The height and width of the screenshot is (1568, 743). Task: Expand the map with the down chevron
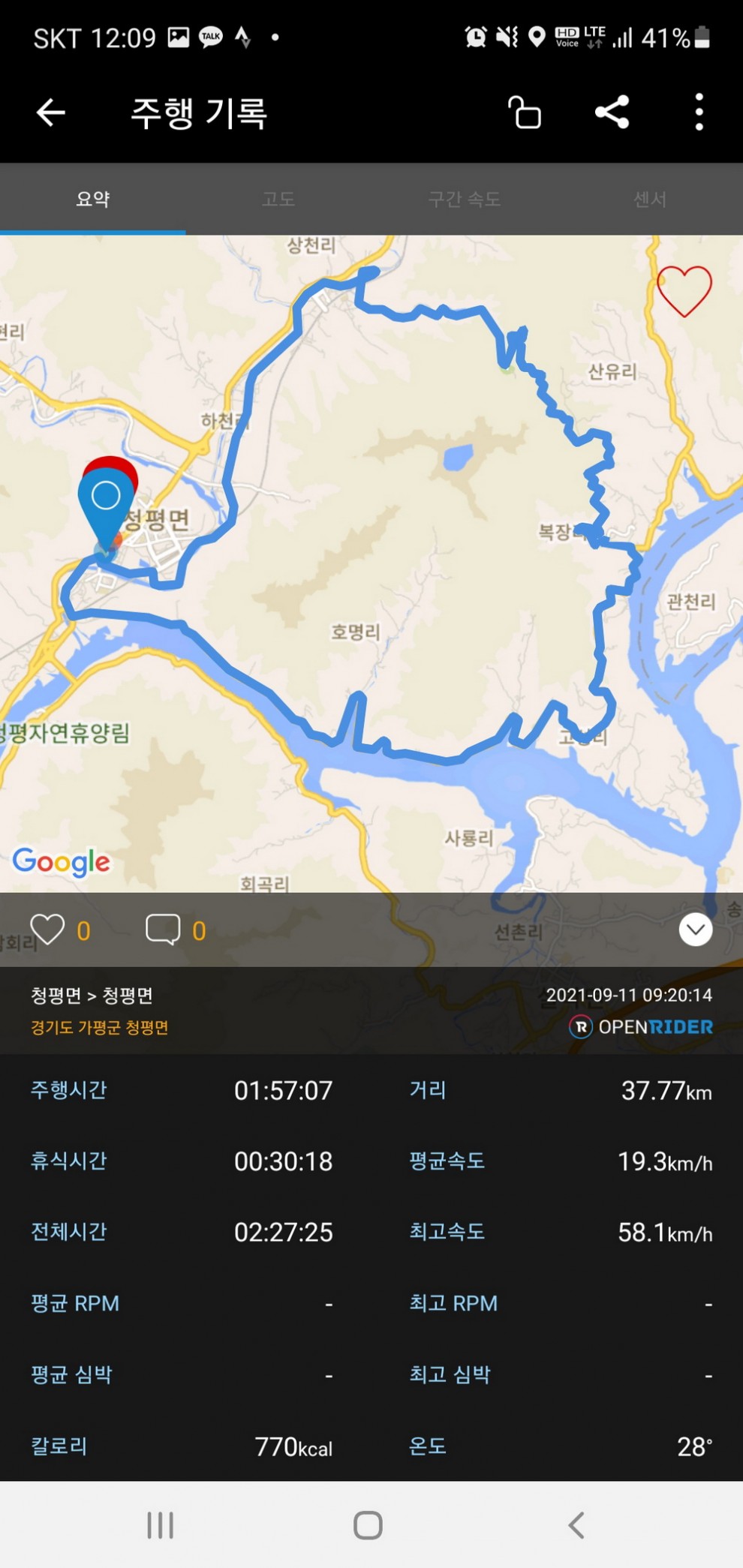coord(696,930)
